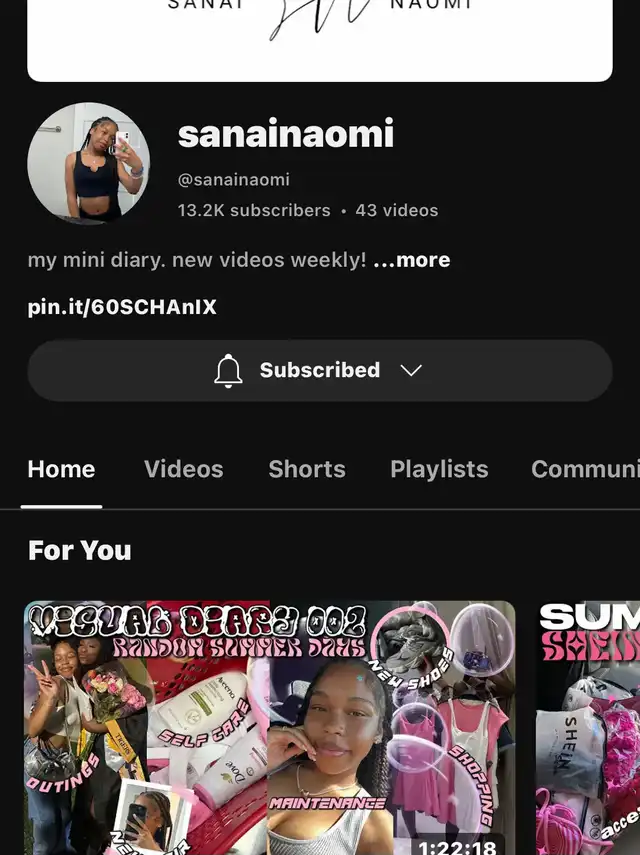Play the Visual Diary 002 video
The height and width of the screenshot is (855, 640).
point(270,728)
